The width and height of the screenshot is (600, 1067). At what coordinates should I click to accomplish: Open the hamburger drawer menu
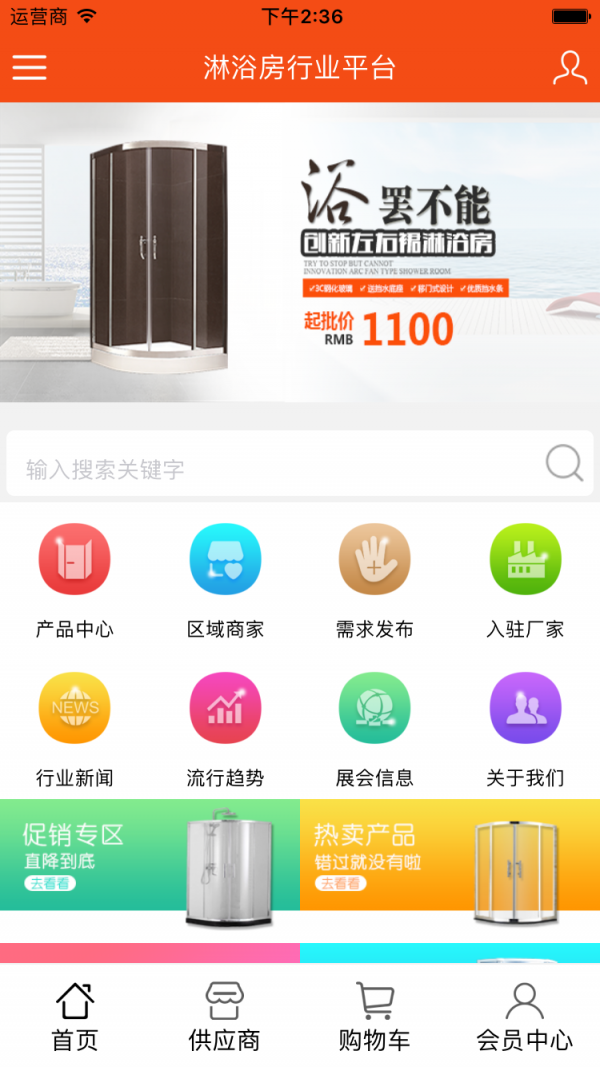[29, 67]
